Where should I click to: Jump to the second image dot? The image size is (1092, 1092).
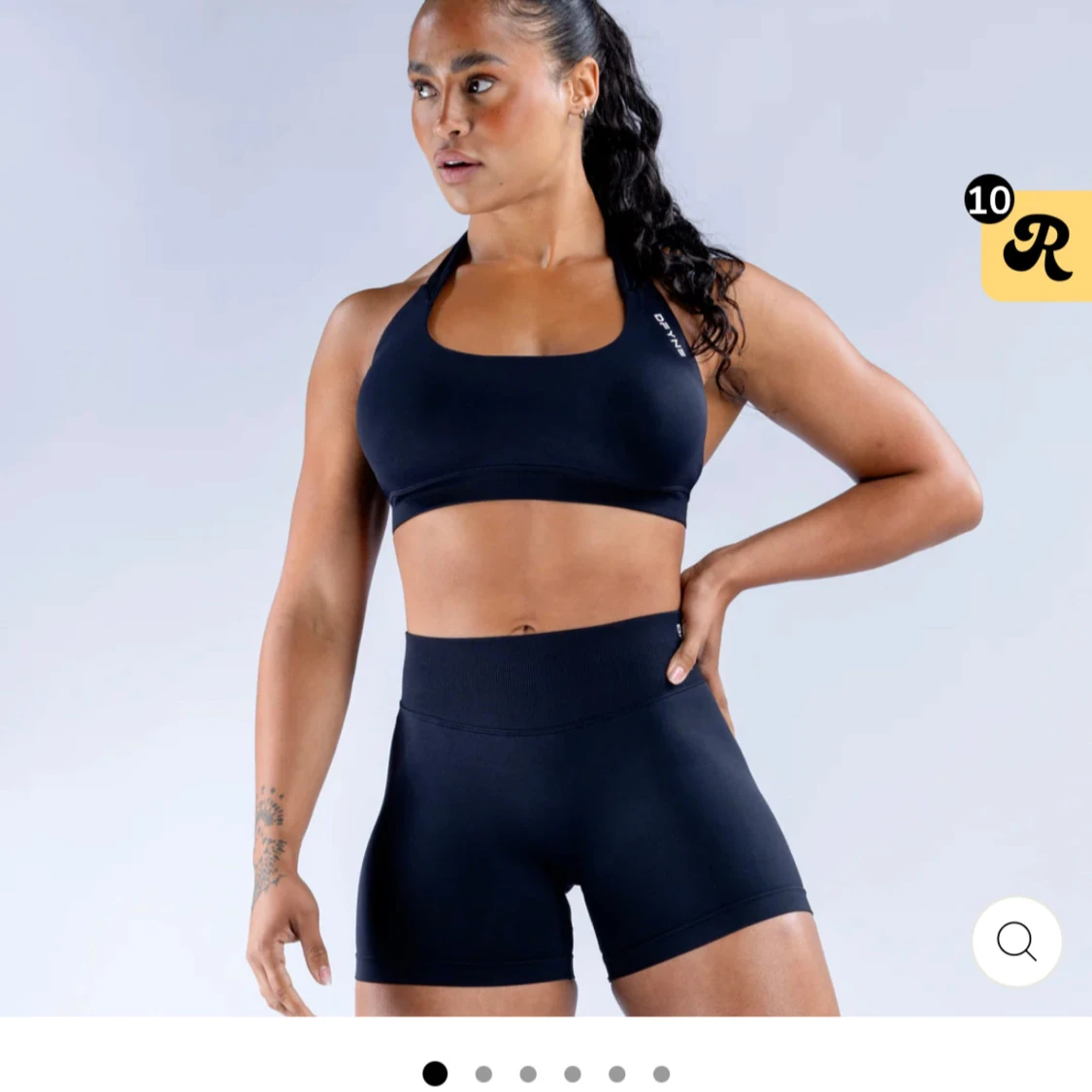click(x=483, y=1074)
